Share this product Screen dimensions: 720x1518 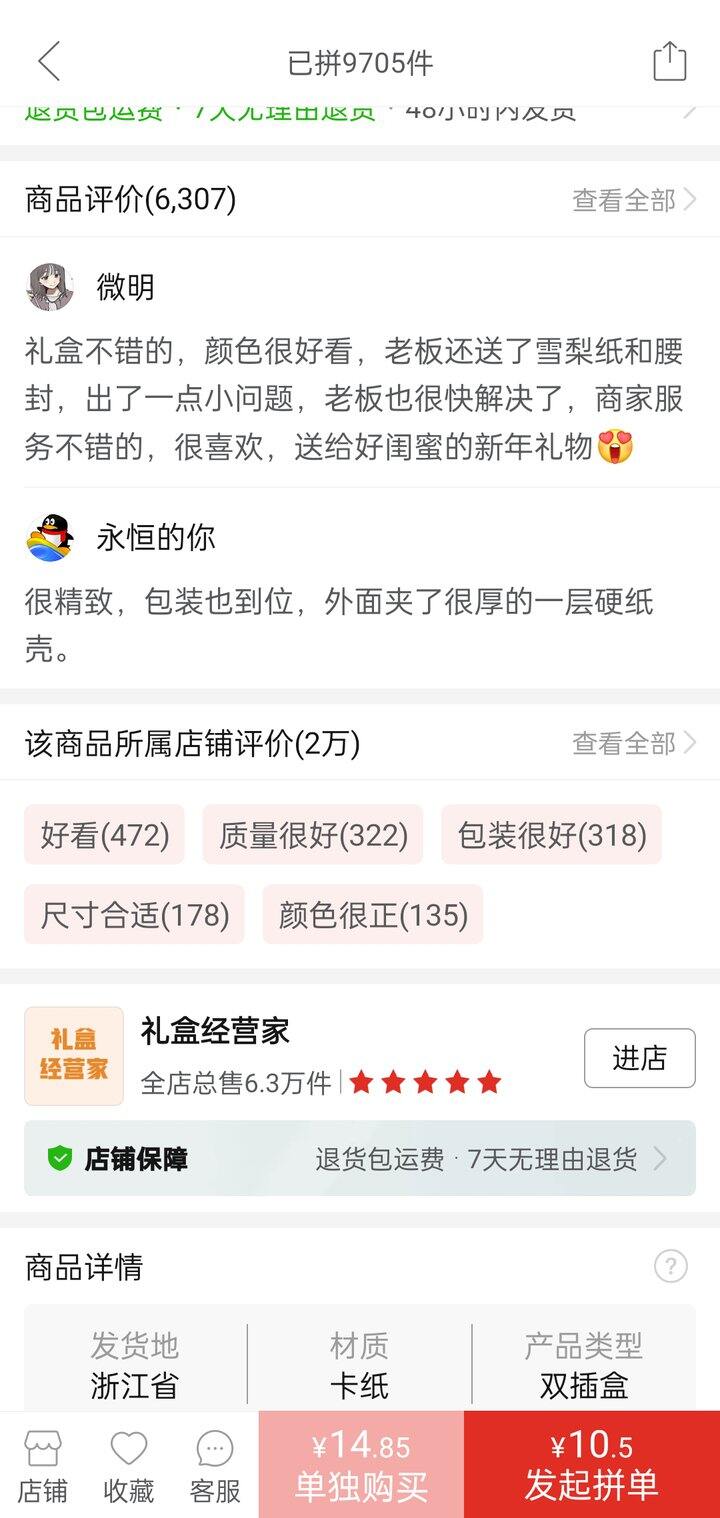click(669, 62)
